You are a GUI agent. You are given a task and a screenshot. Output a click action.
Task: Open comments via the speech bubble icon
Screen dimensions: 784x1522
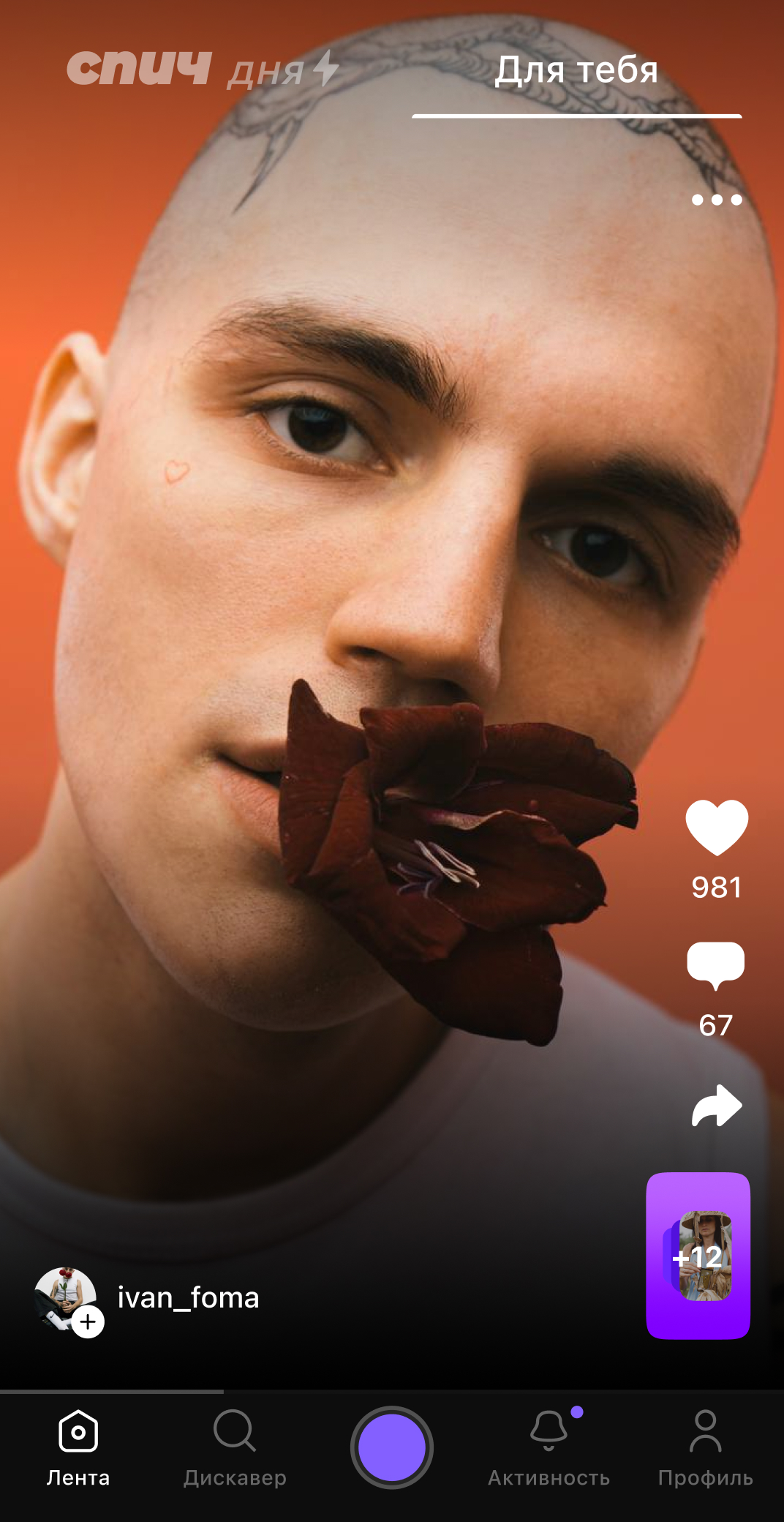coord(715,964)
